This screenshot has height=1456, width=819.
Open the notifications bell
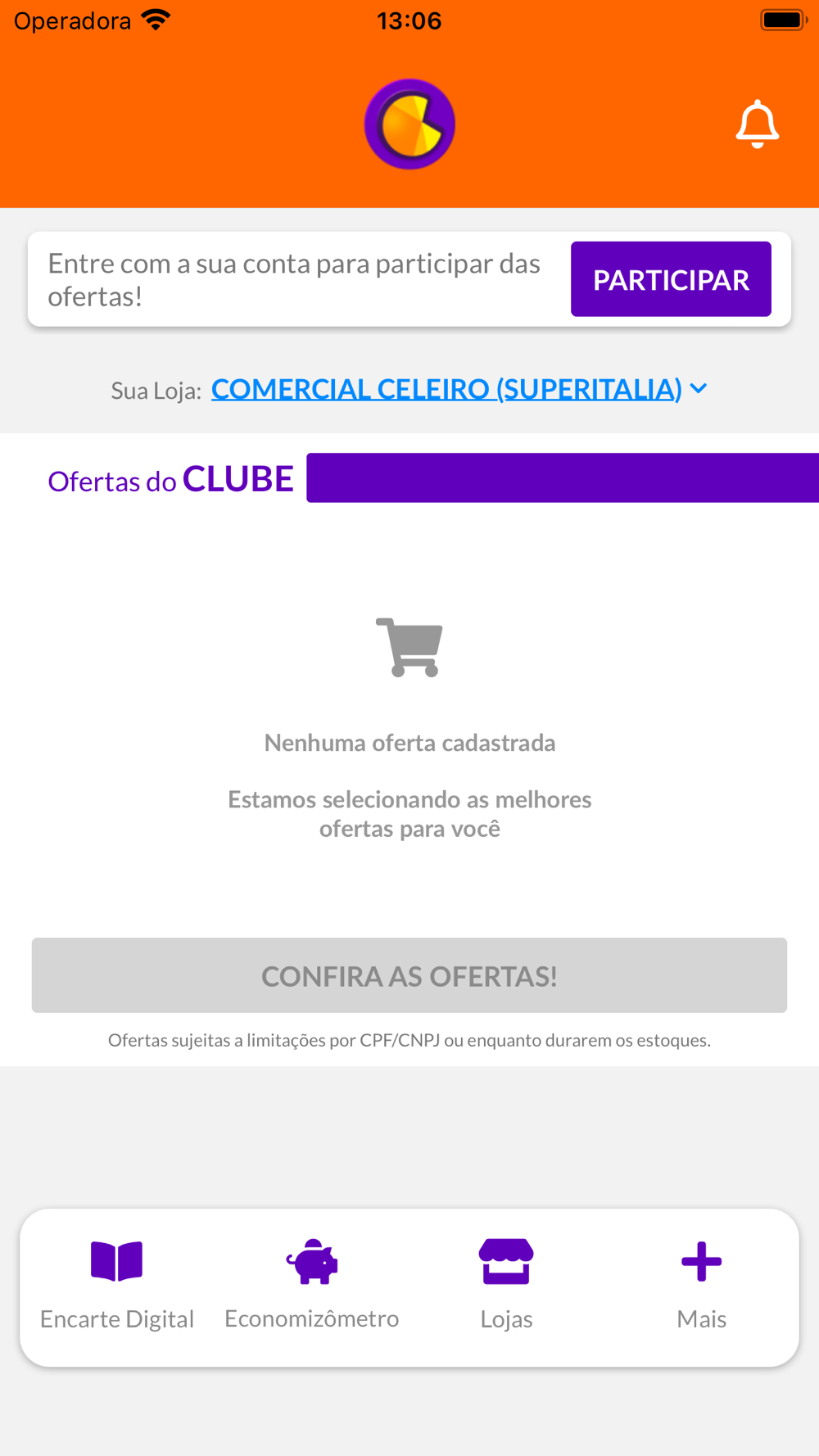point(757,124)
